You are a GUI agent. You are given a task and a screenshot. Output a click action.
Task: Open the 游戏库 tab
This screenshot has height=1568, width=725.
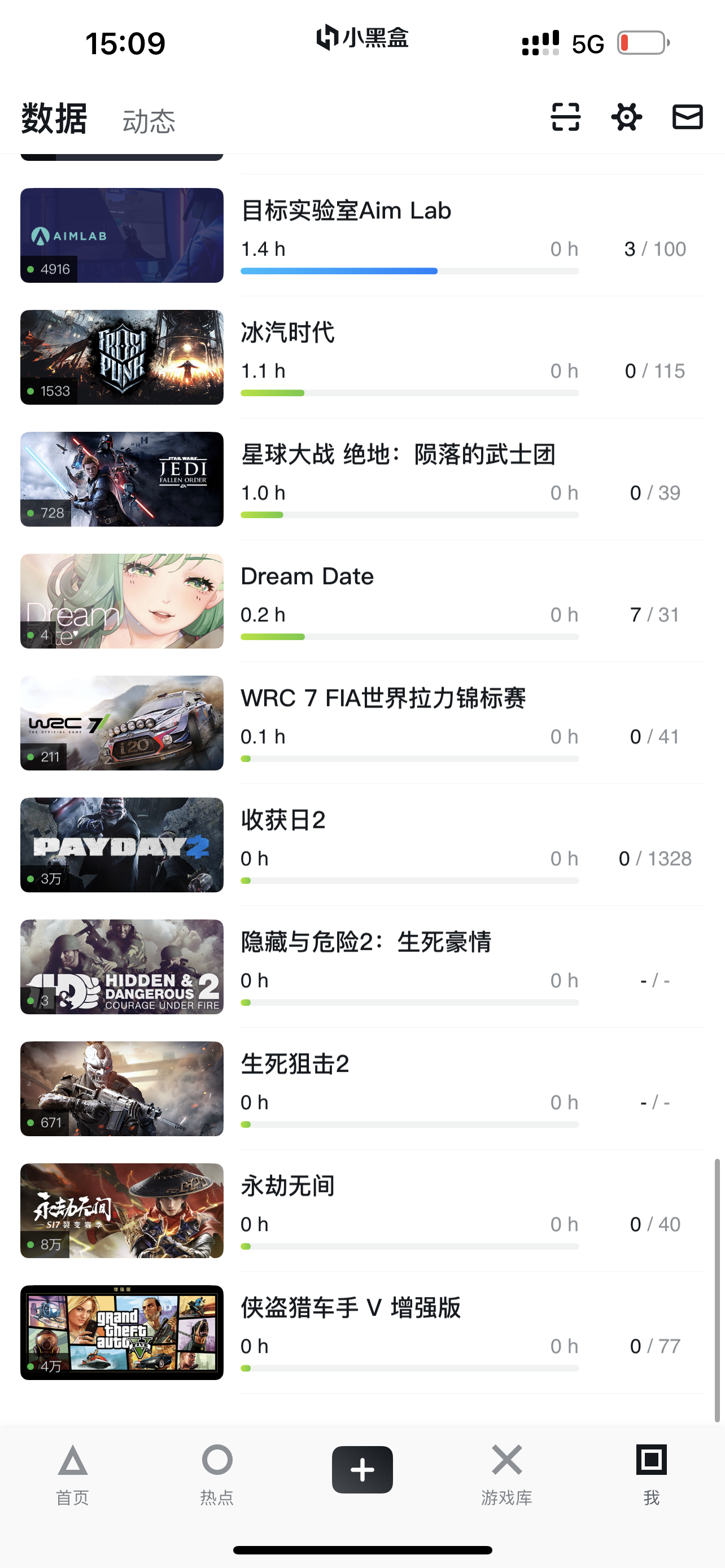coord(507,1474)
